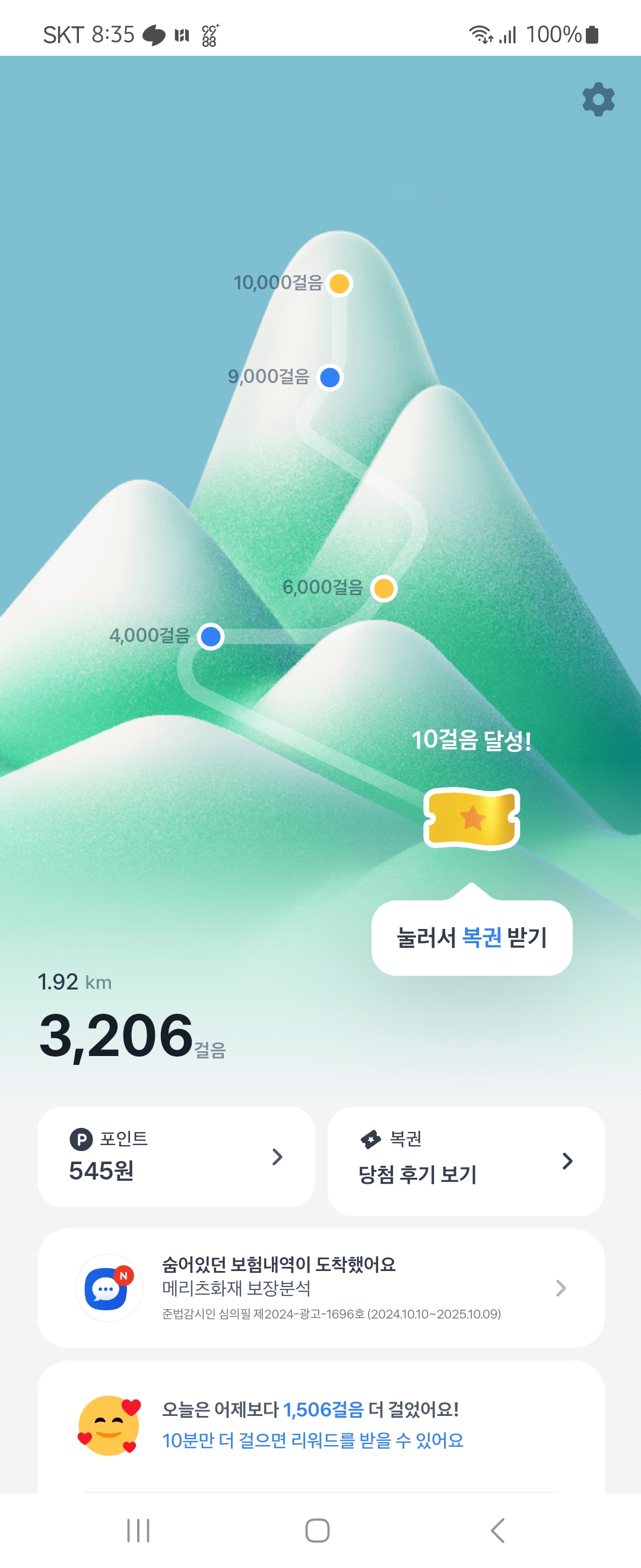Viewport: 641px width, 1568px height.
Task: Open the 포인트 545원 card
Action: pyautogui.click(x=176, y=1156)
